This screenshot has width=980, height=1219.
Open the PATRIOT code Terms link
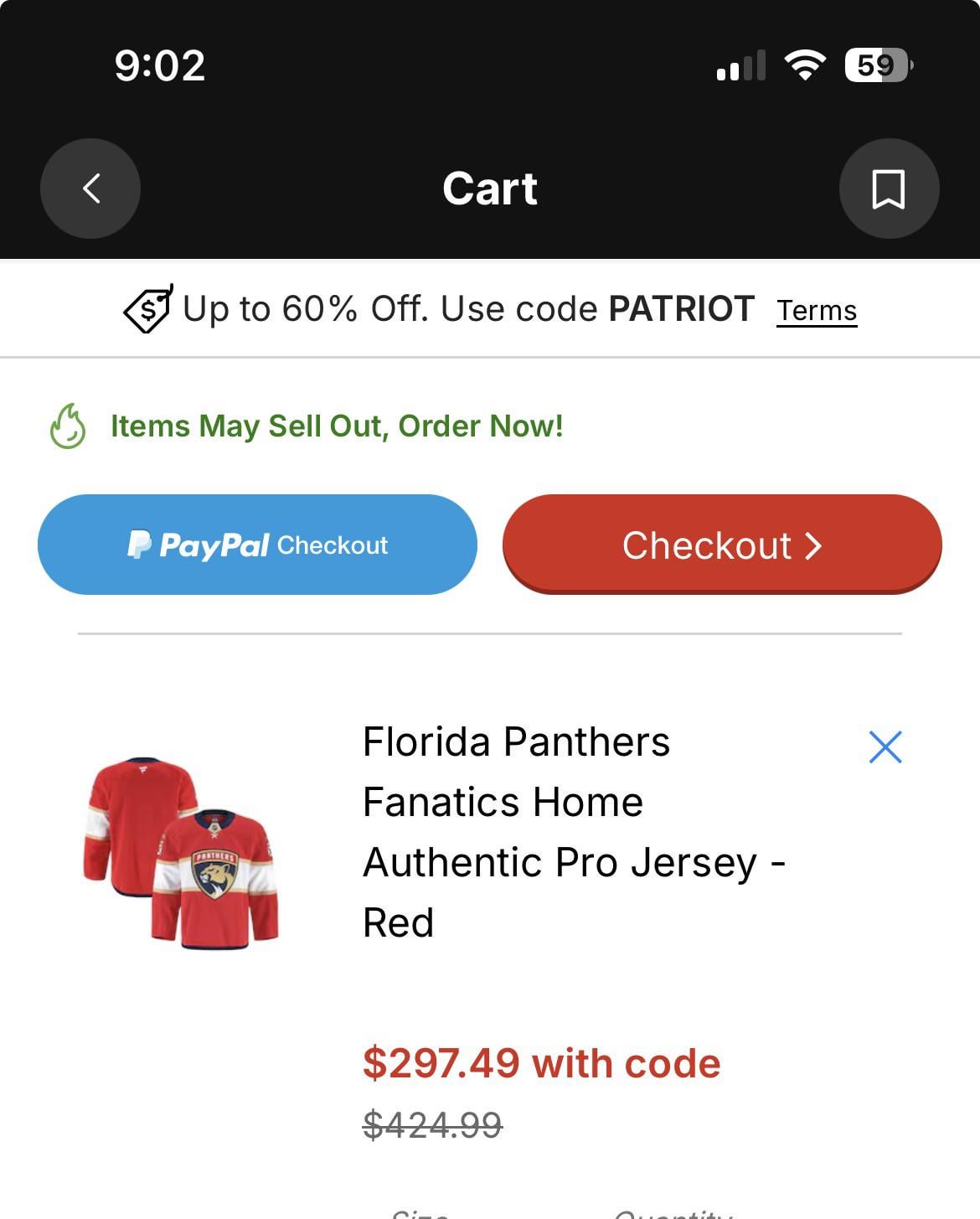pyautogui.click(x=817, y=311)
